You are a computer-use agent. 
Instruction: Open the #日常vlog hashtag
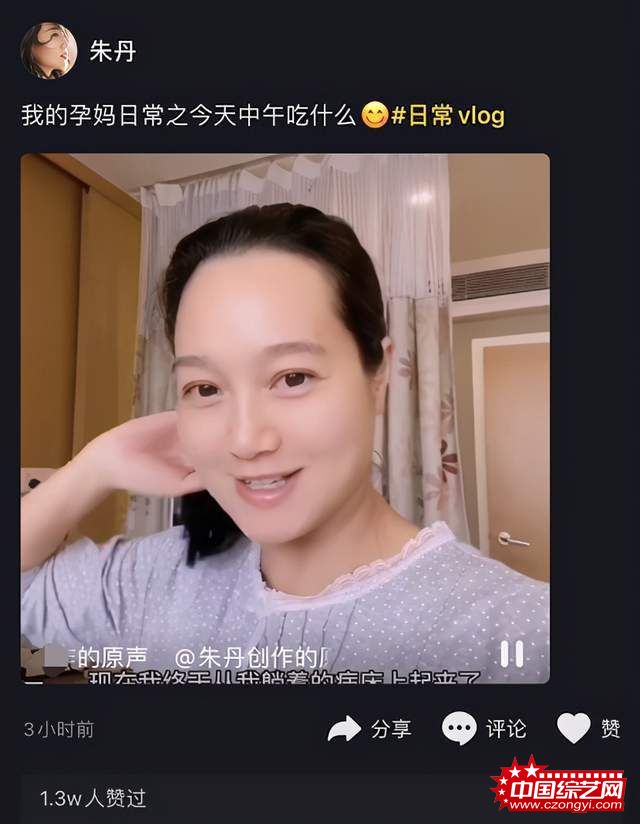448,116
